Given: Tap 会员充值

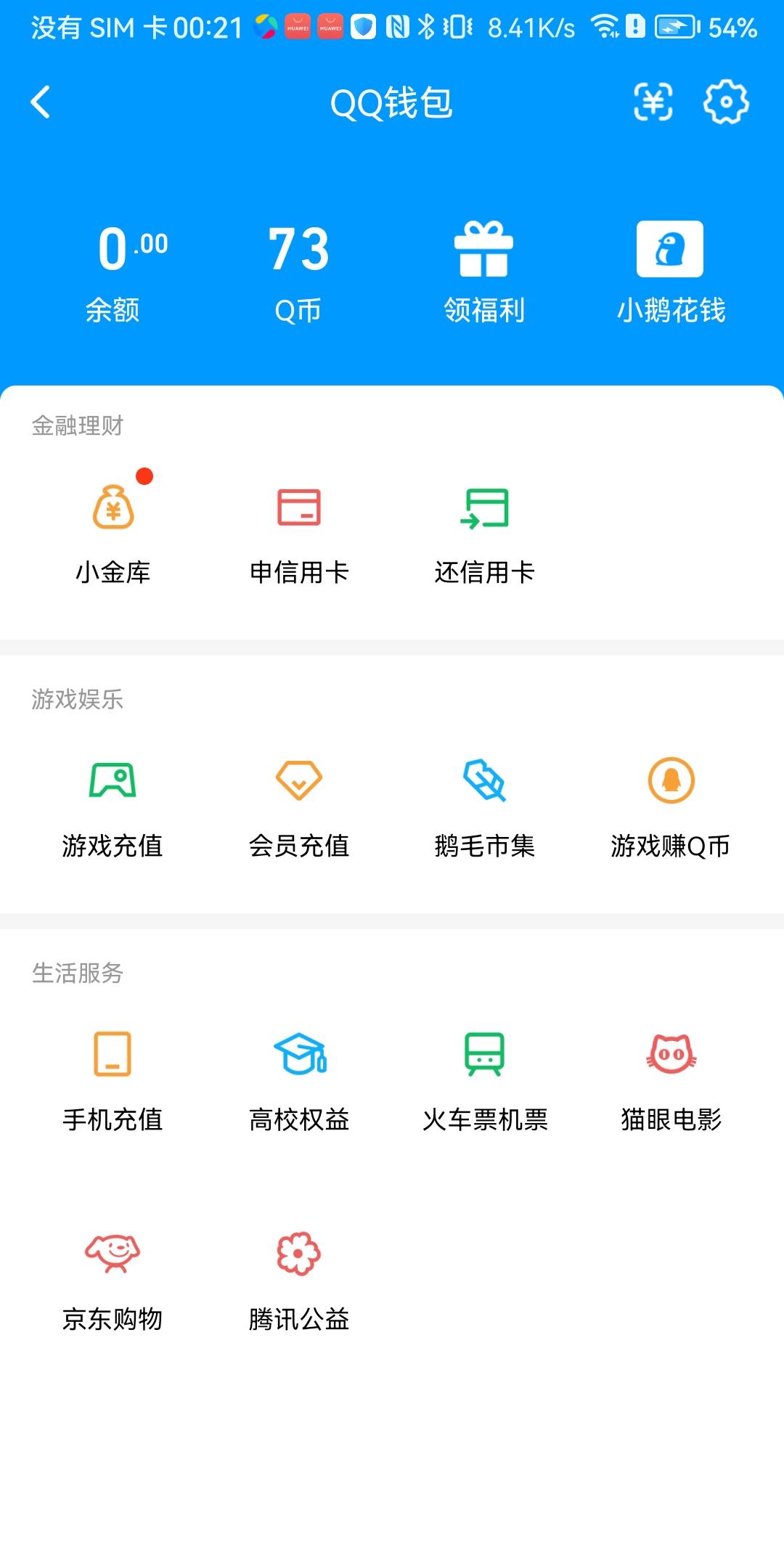Looking at the screenshot, I should click(298, 807).
